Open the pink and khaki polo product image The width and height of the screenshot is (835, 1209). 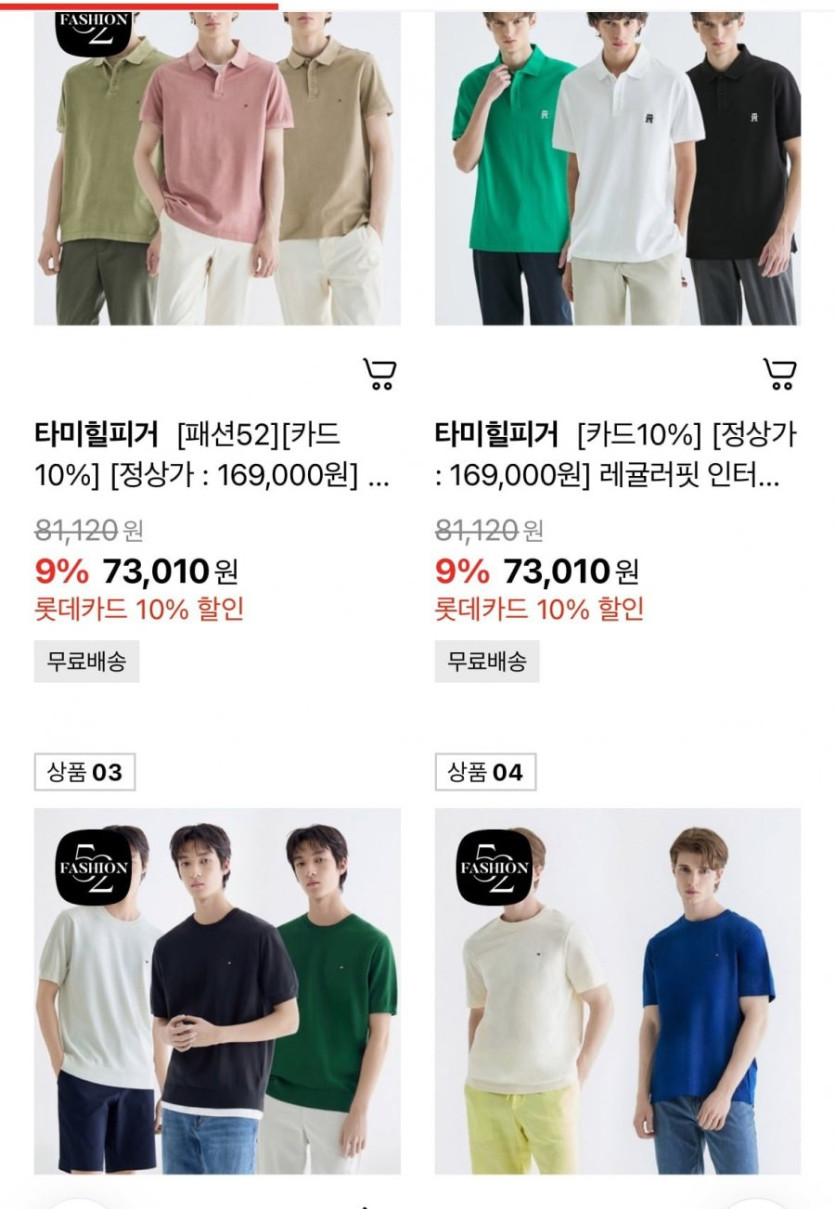coord(217,170)
